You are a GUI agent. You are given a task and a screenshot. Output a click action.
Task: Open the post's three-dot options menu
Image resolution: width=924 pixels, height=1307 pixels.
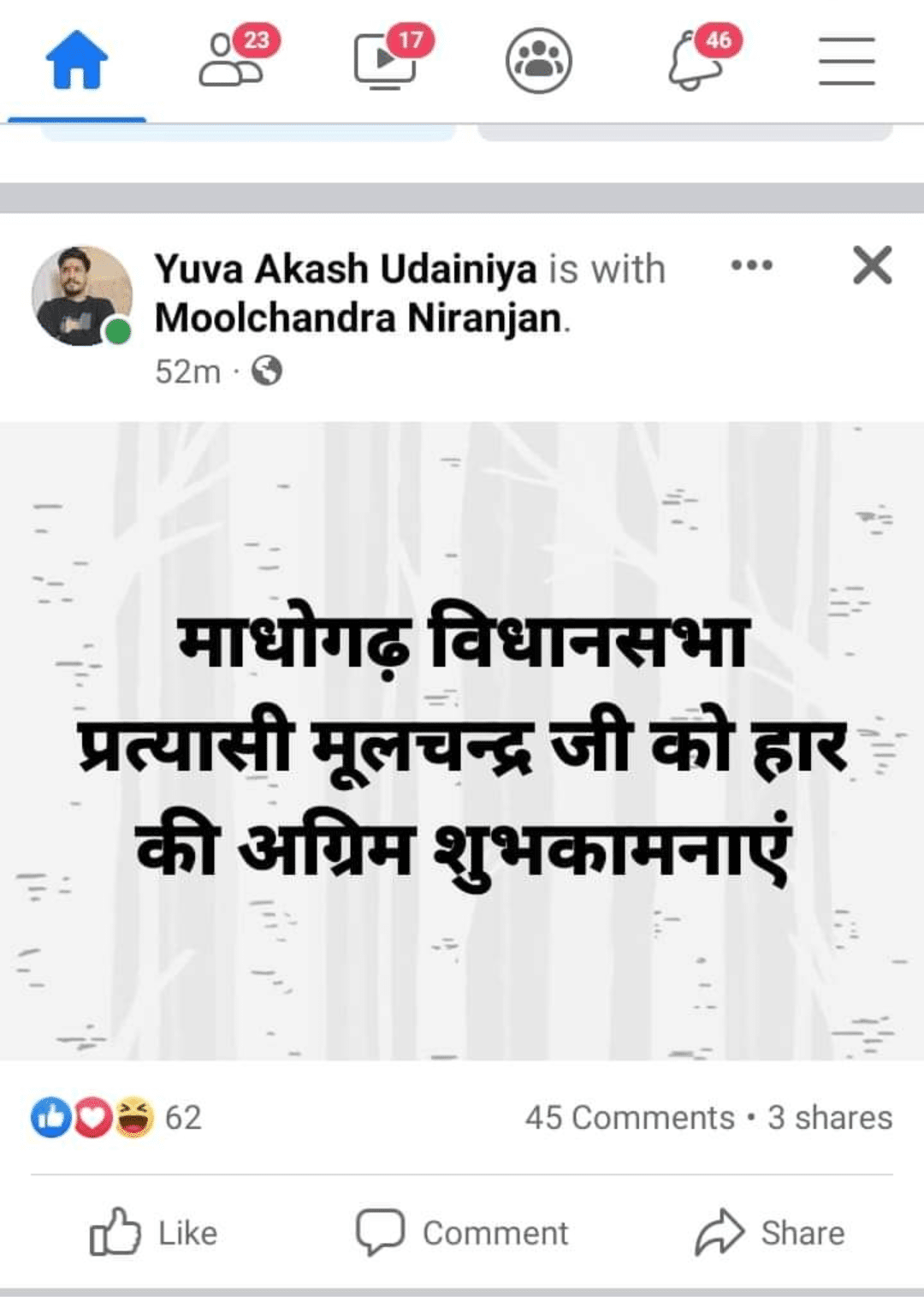tap(751, 265)
